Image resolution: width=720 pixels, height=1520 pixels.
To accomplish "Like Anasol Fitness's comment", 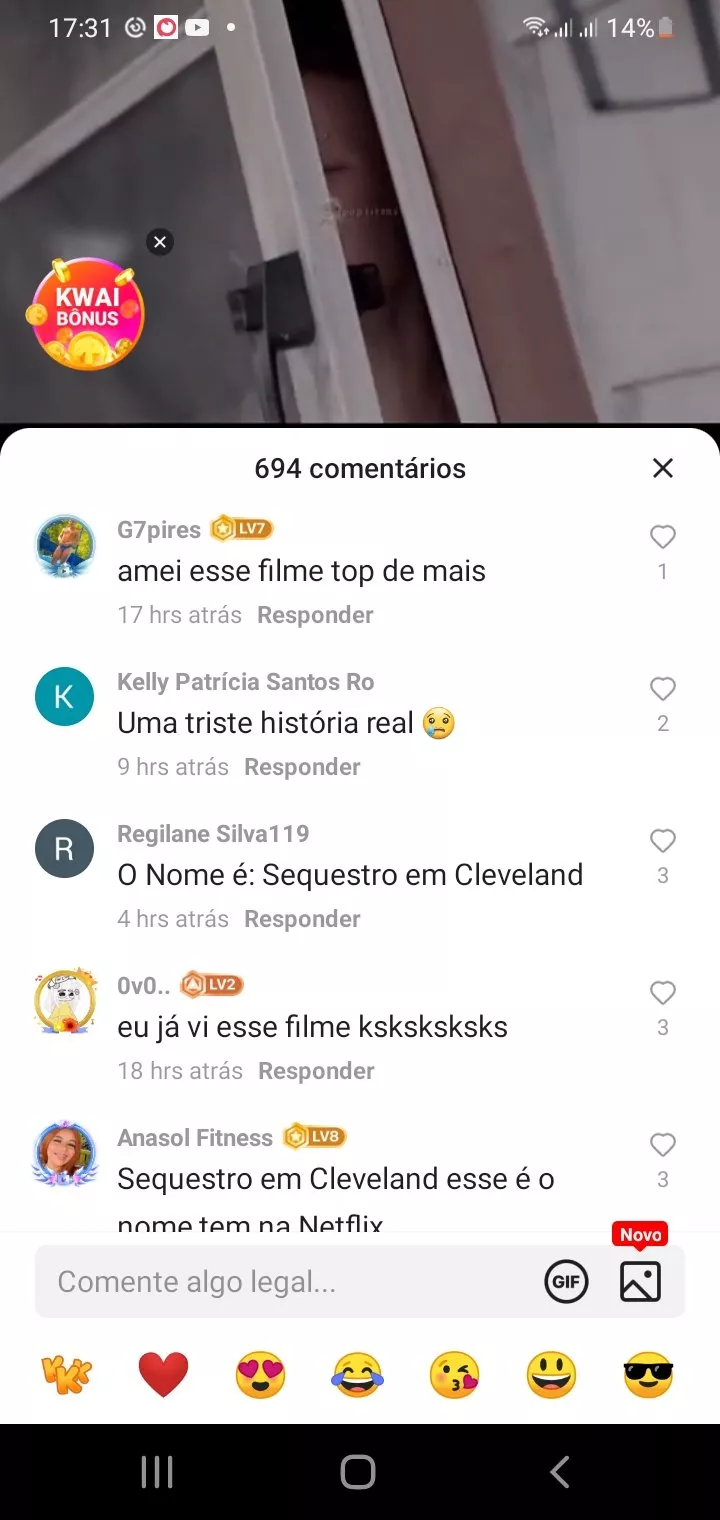I will point(662,1146).
